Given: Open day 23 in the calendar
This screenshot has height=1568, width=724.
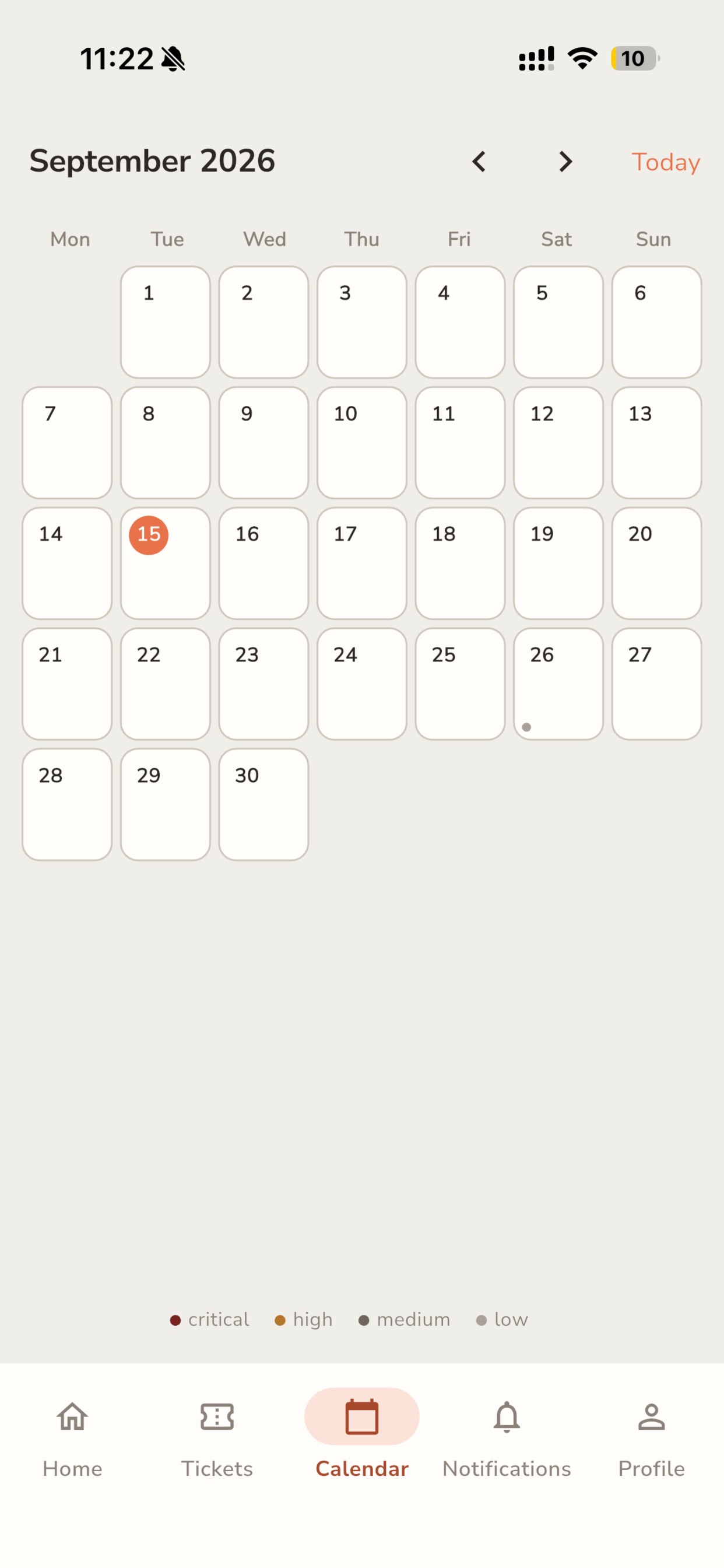Looking at the screenshot, I should pyautogui.click(x=263, y=684).
